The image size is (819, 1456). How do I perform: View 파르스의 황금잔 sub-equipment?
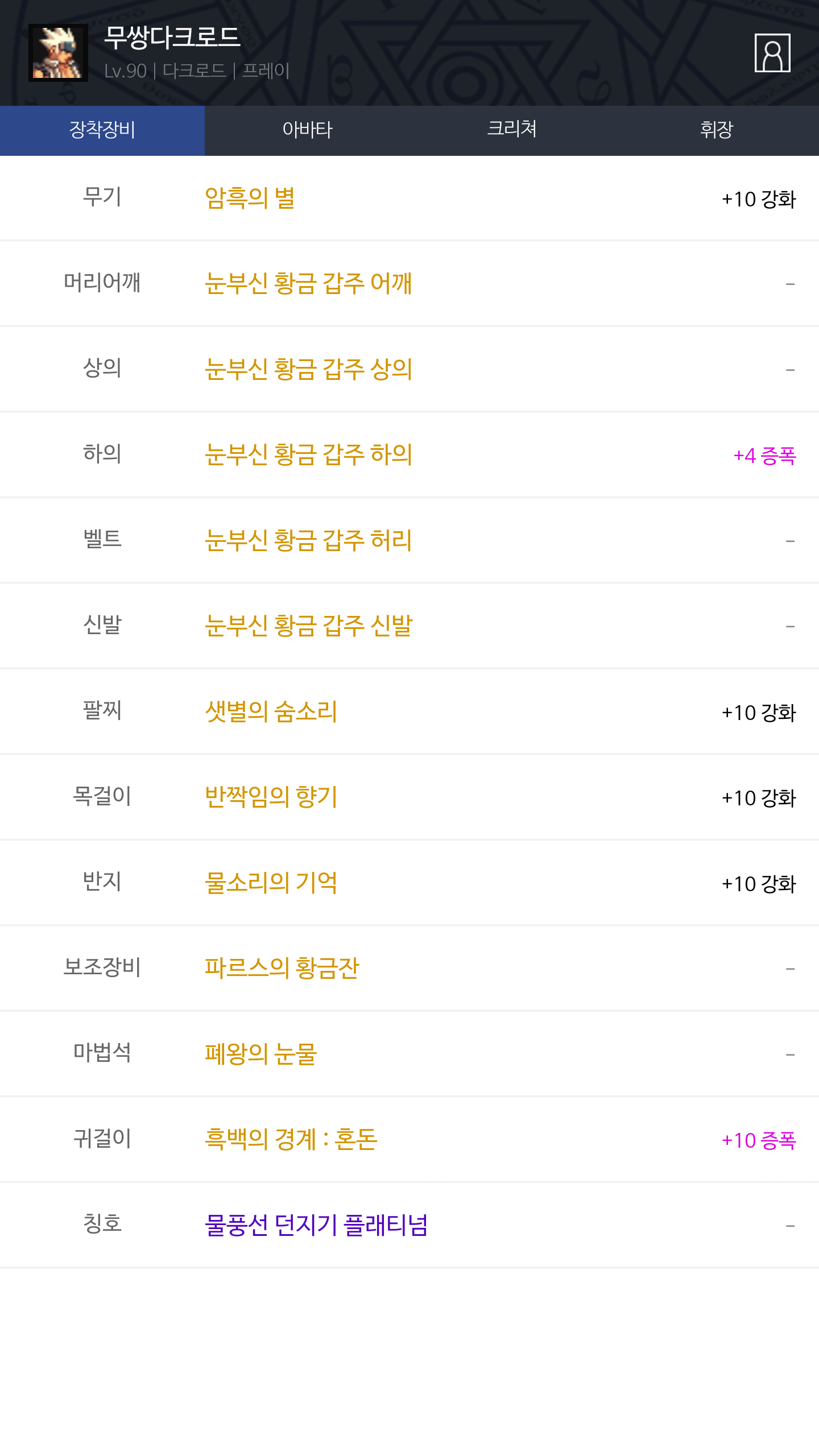(282, 968)
